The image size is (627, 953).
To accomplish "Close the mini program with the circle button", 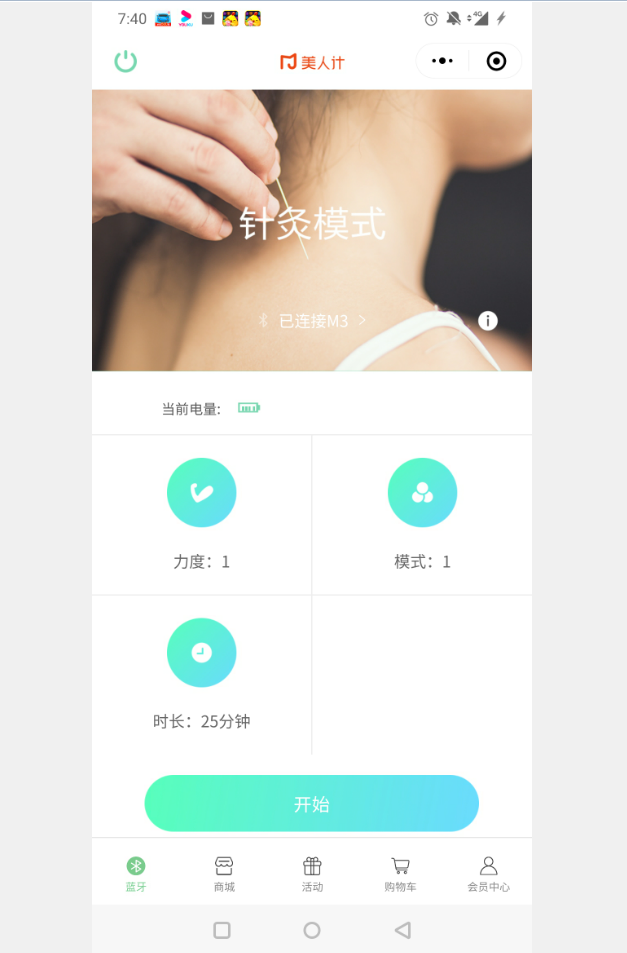I will pos(496,61).
